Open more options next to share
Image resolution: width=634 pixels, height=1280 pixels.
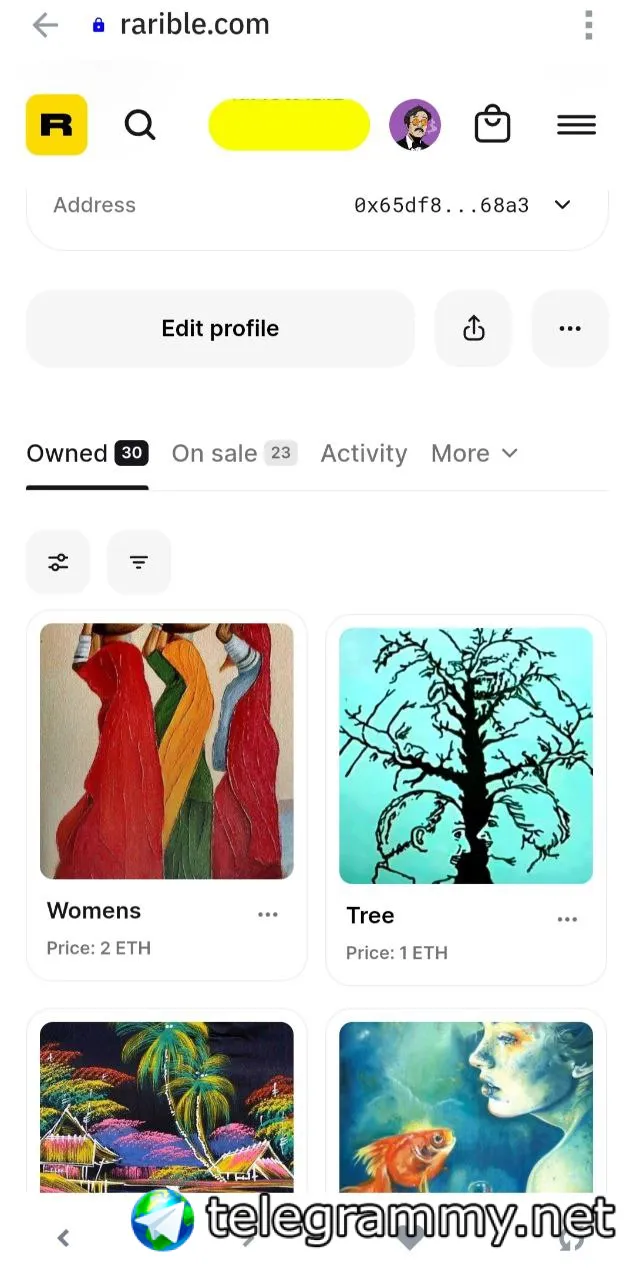(570, 328)
